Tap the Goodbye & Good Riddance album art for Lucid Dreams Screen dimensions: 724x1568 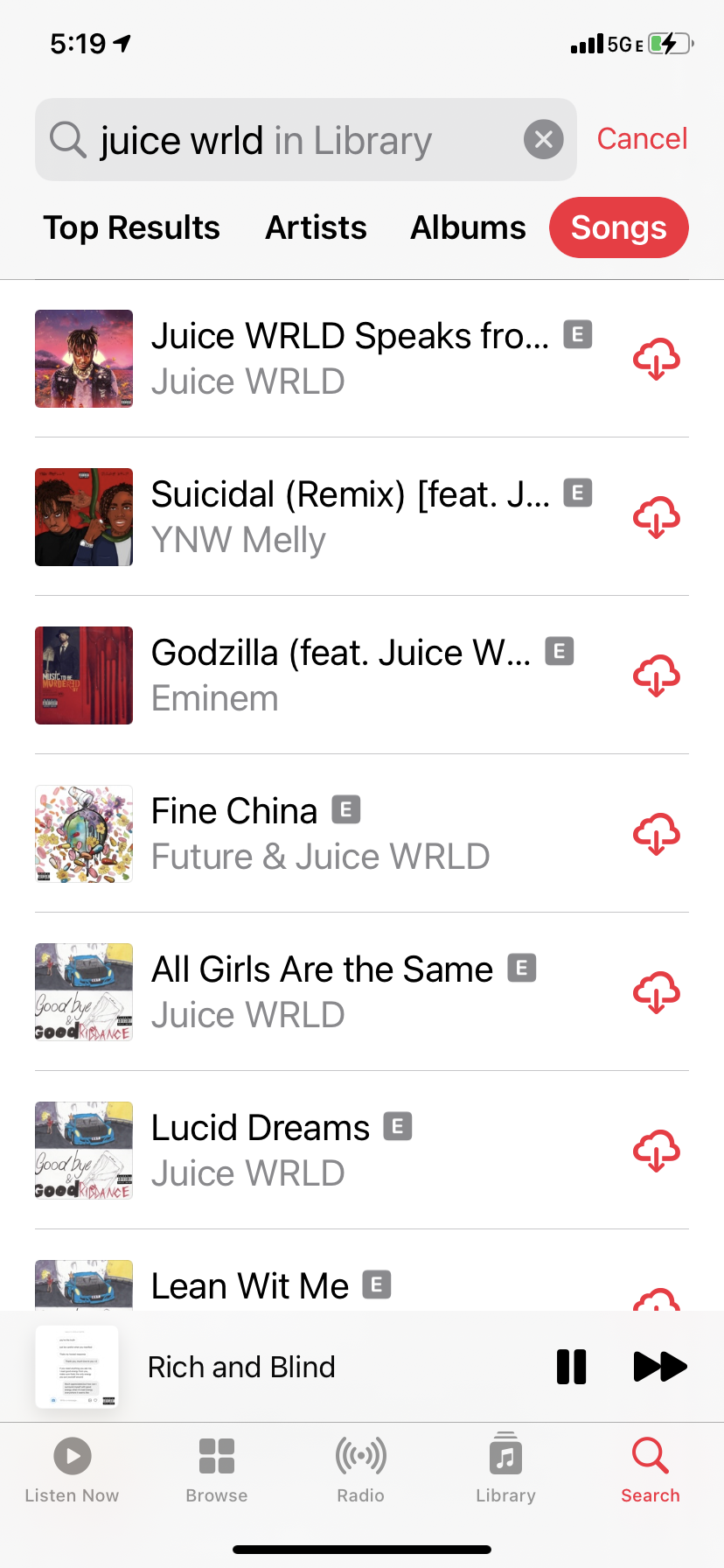pos(83,1151)
